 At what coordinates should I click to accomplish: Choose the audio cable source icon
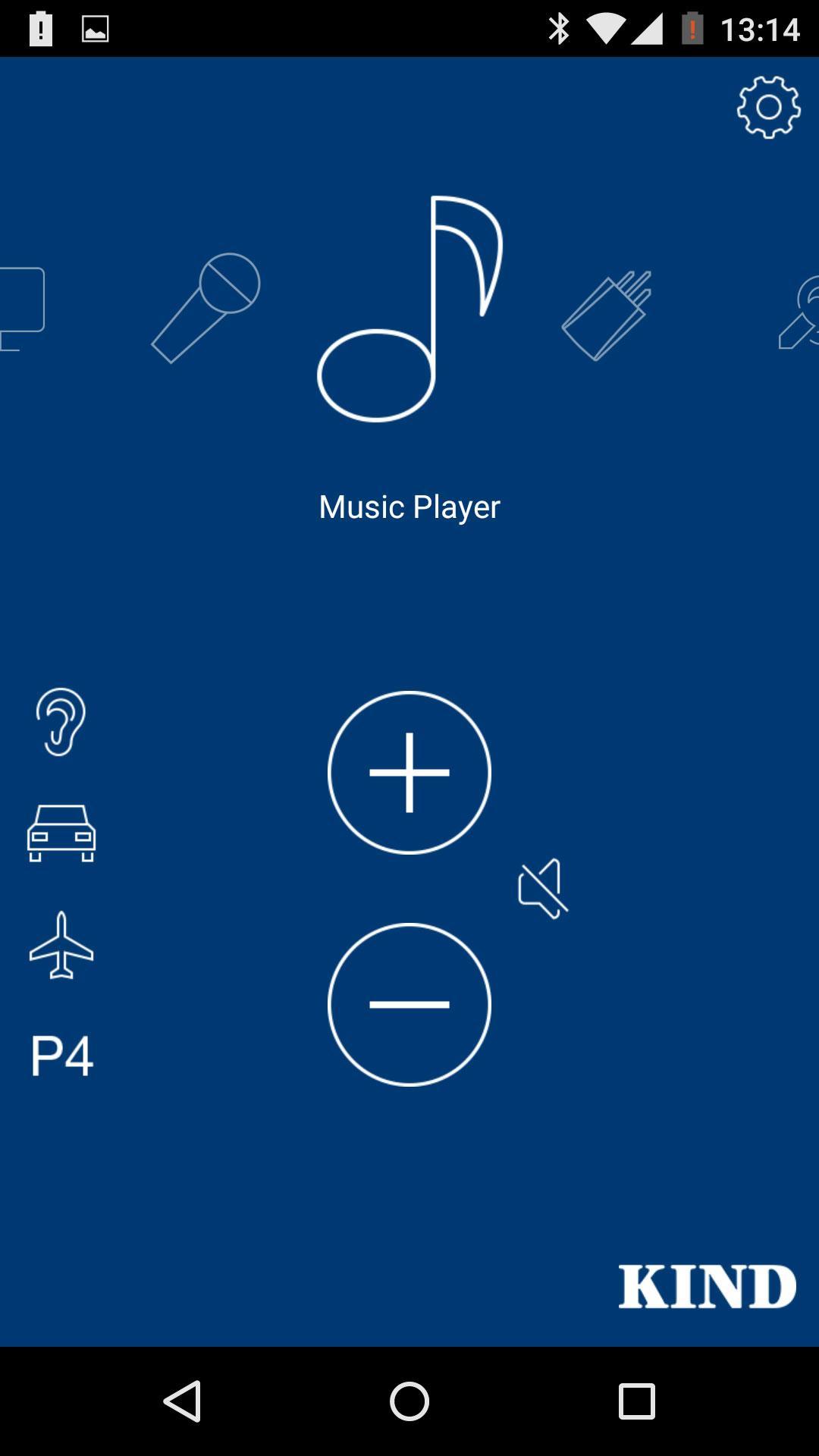click(607, 315)
